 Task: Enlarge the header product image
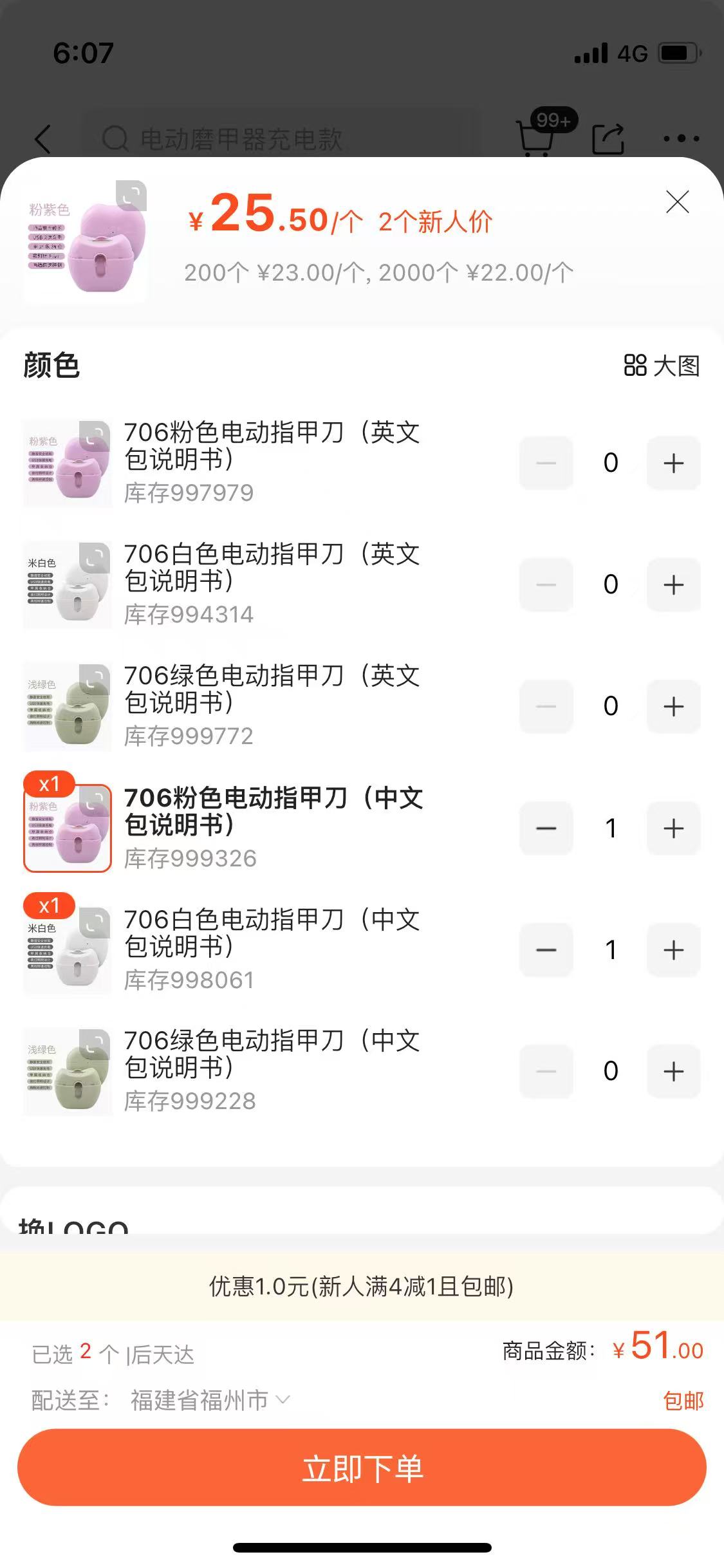click(x=85, y=242)
